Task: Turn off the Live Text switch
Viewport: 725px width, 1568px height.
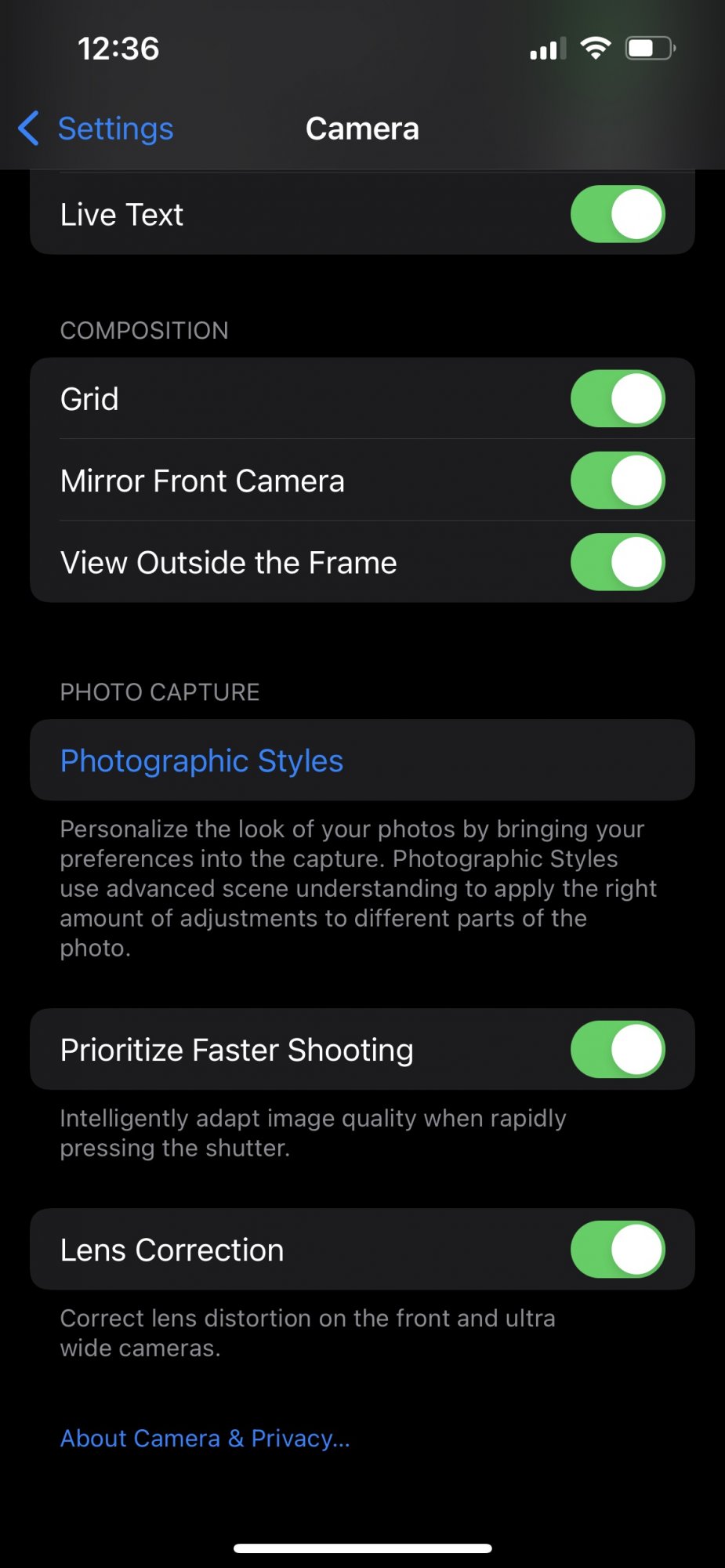Action: (x=618, y=214)
